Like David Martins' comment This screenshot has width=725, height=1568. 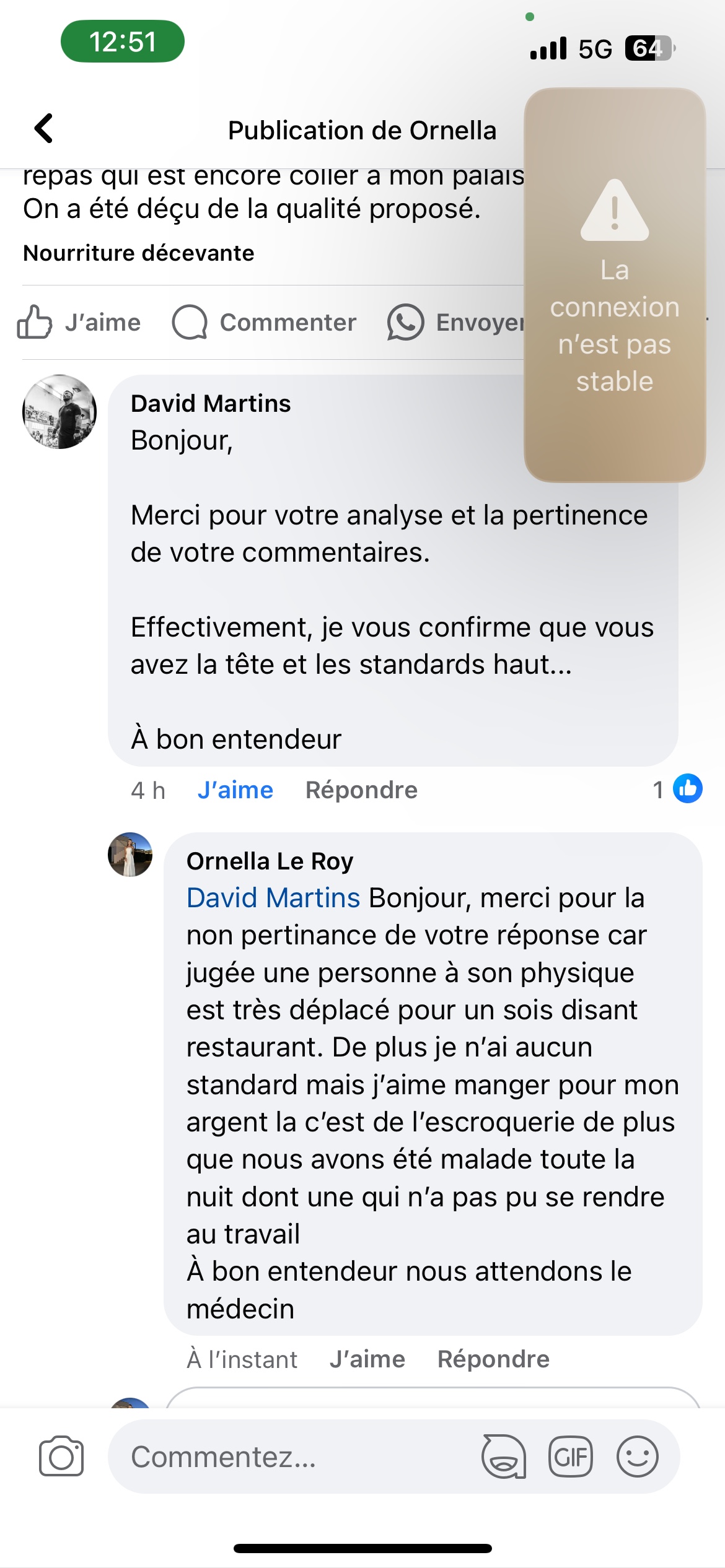(x=235, y=790)
